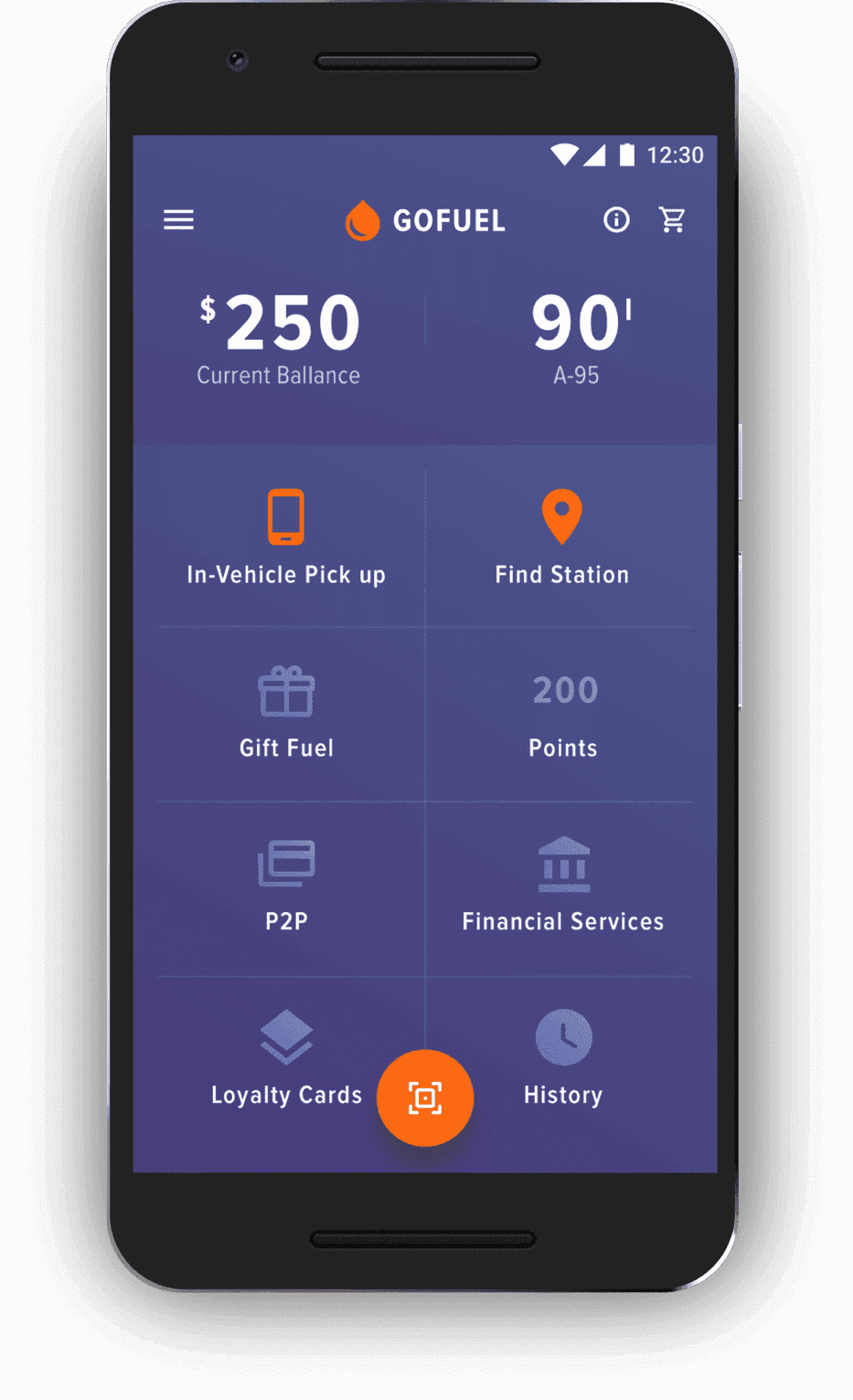
Task: Open the P2P tile
Action: tap(286, 887)
